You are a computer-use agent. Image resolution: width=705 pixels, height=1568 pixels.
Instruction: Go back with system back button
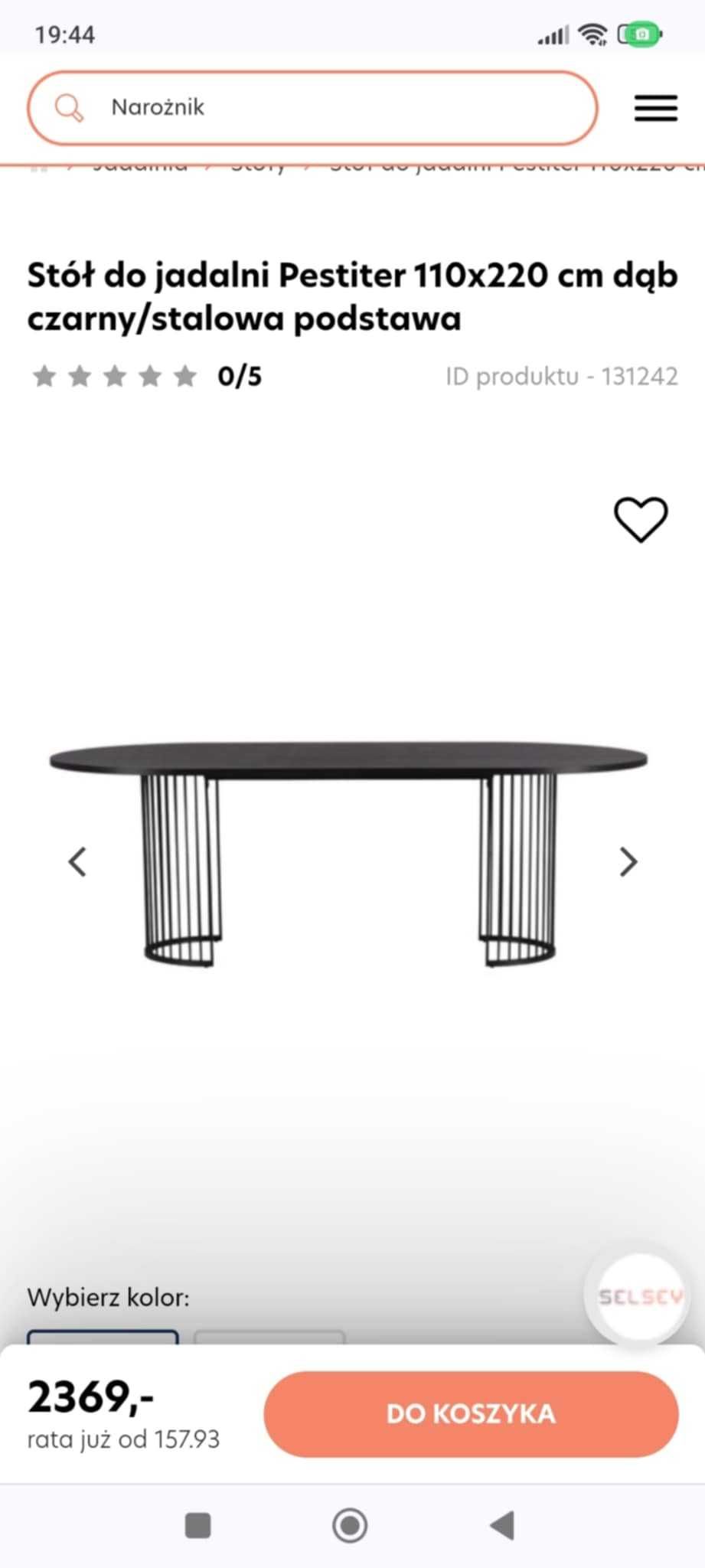(502, 1525)
